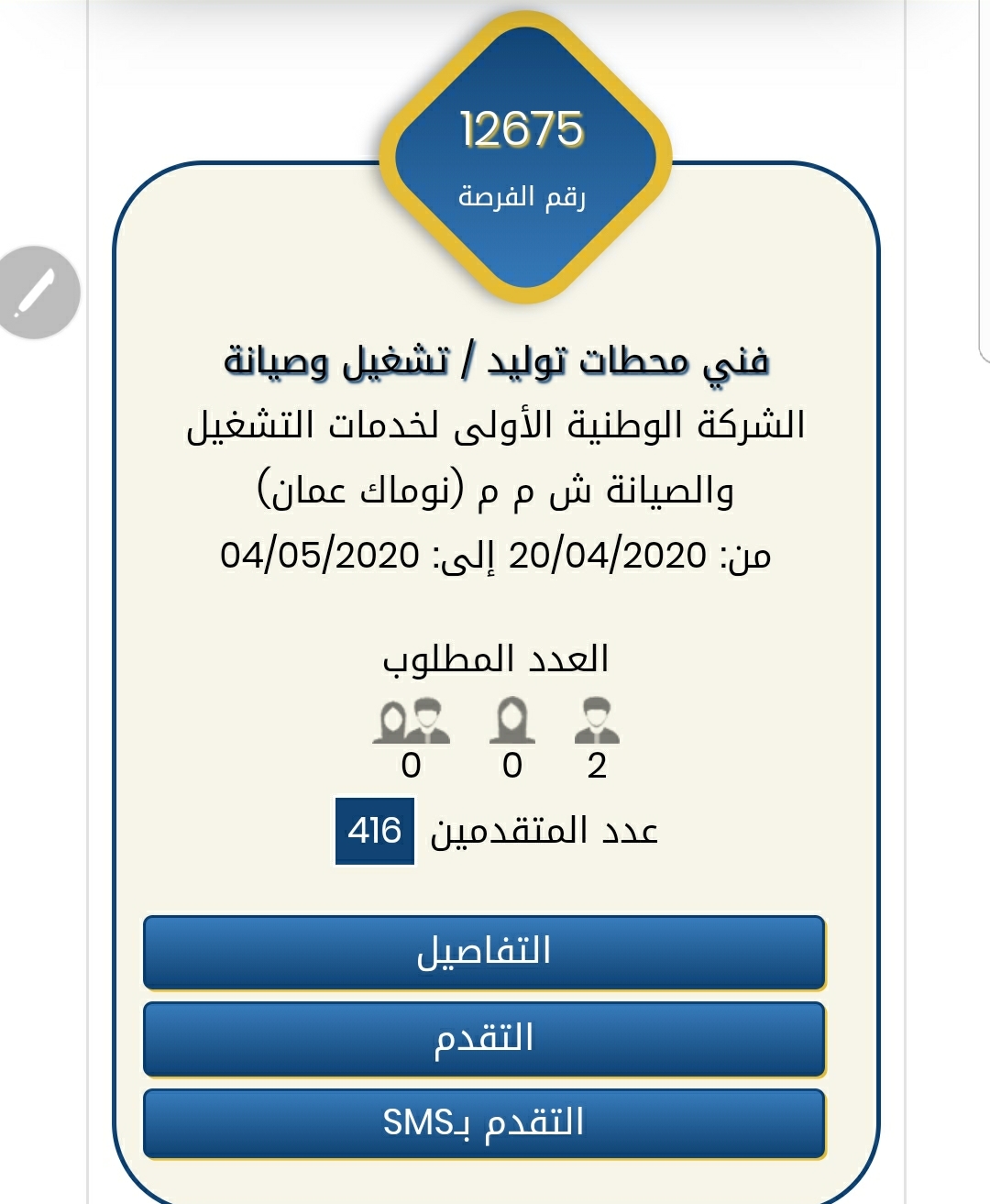Open the التفاصيل details button
Viewport: 990px width, 1204px height.
484,952
